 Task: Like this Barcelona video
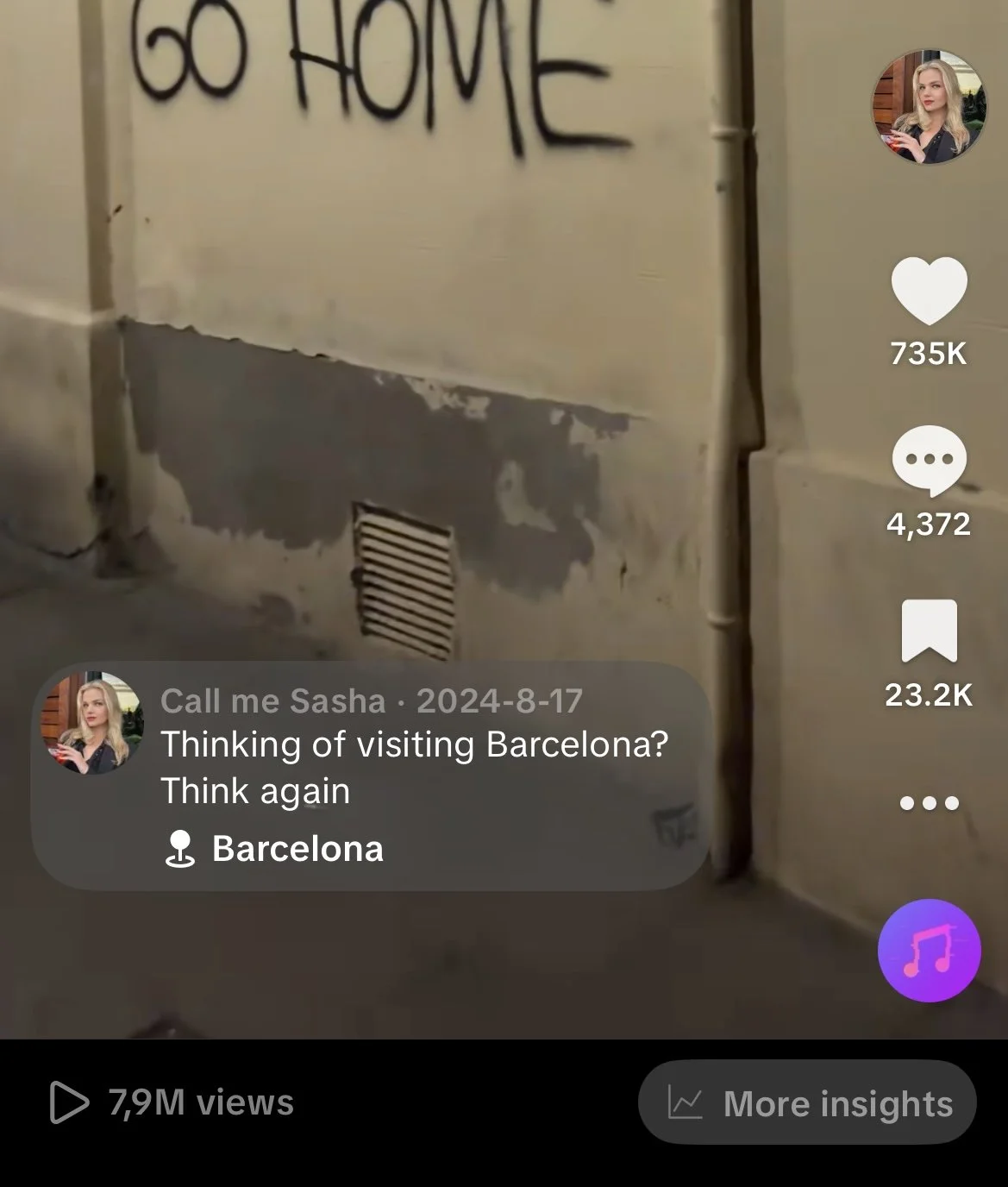[x=929, y=292]
